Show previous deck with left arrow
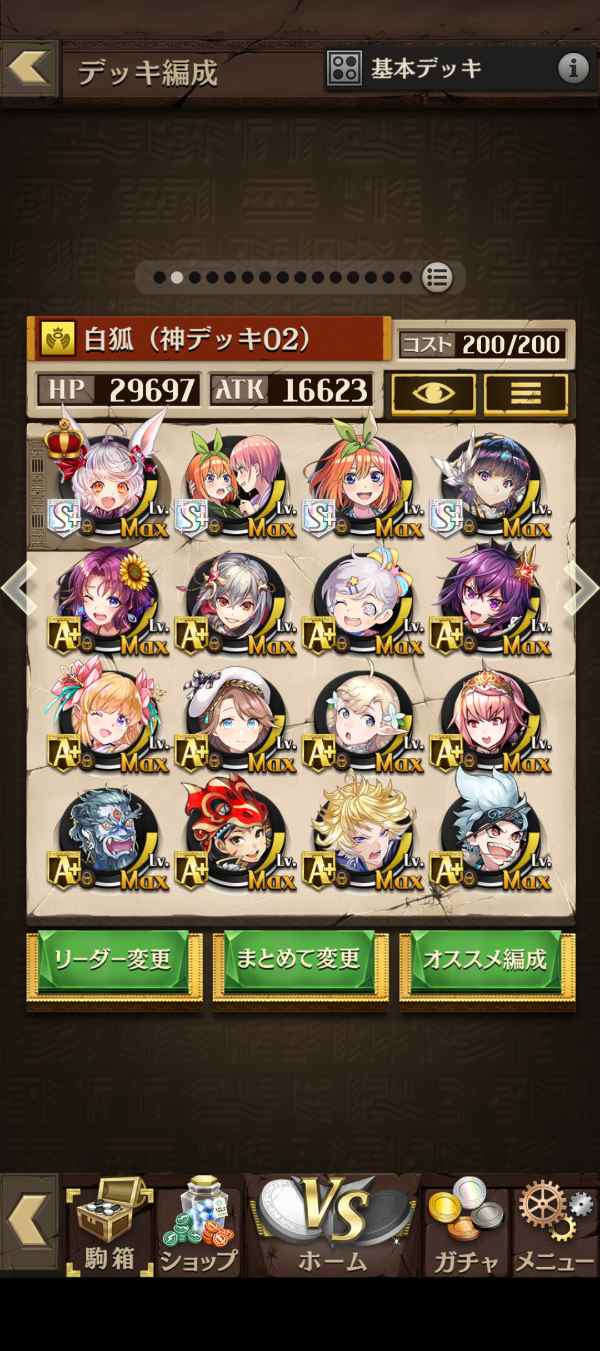 coord(17,590)
